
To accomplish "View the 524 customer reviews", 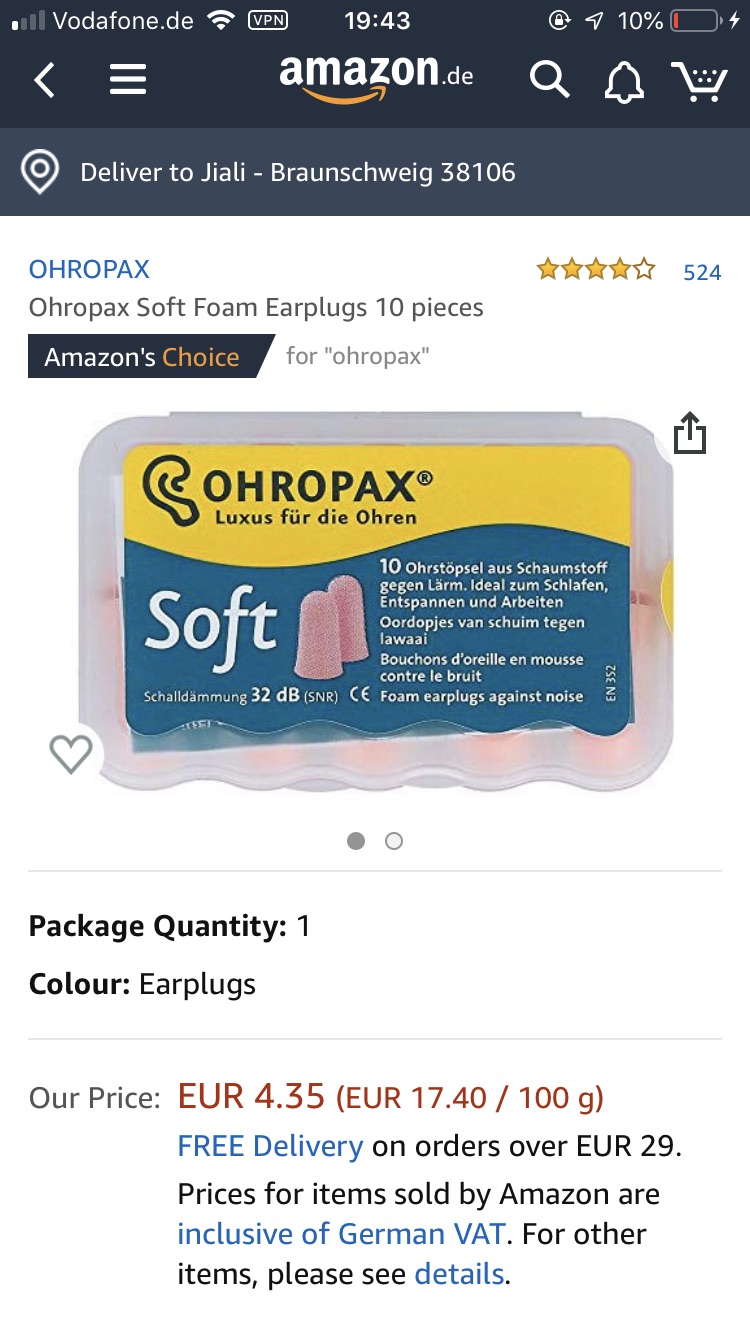I will tap(701, 272).
